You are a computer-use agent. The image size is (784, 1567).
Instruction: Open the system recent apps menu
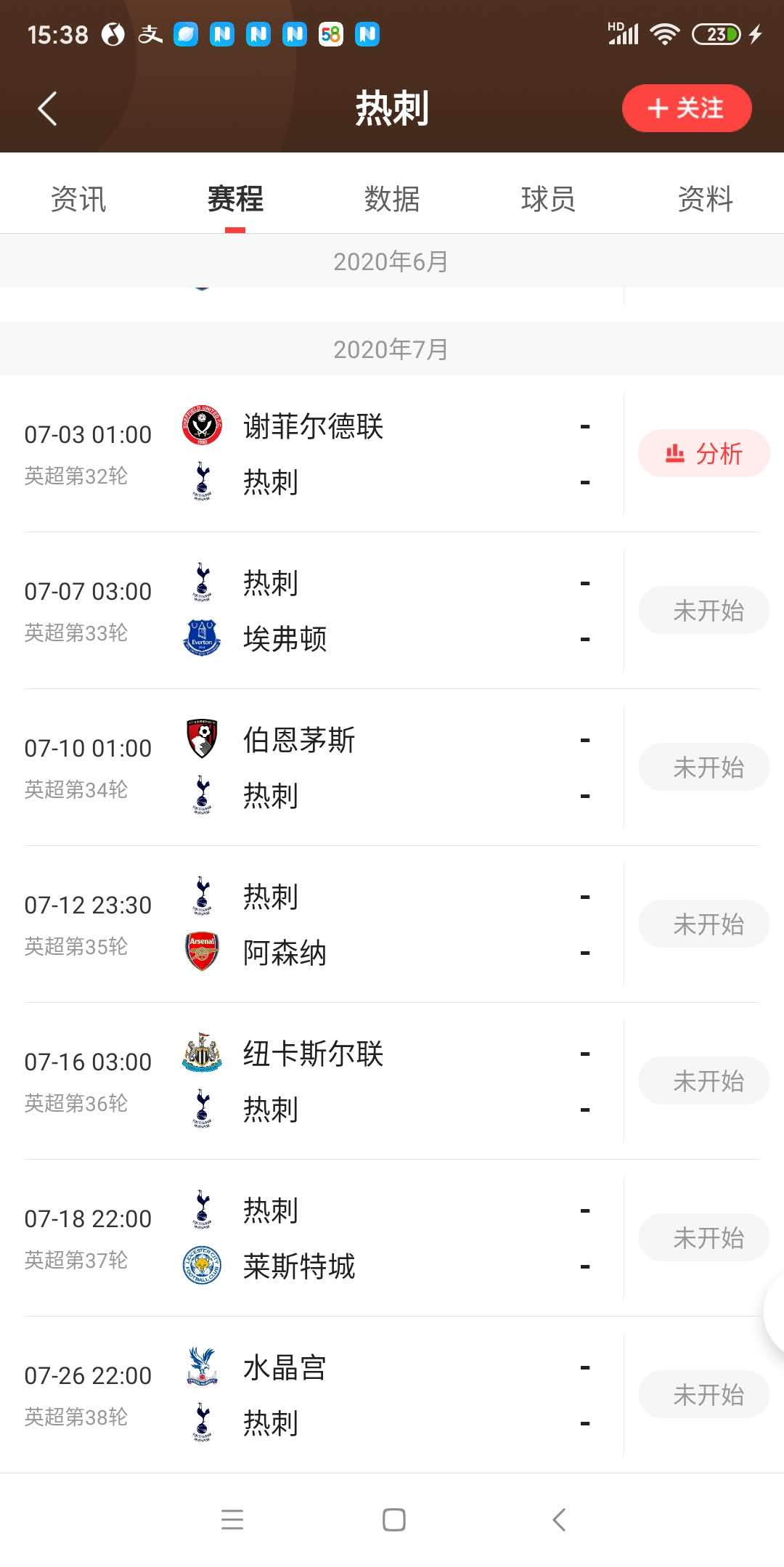pos(232,1520)
